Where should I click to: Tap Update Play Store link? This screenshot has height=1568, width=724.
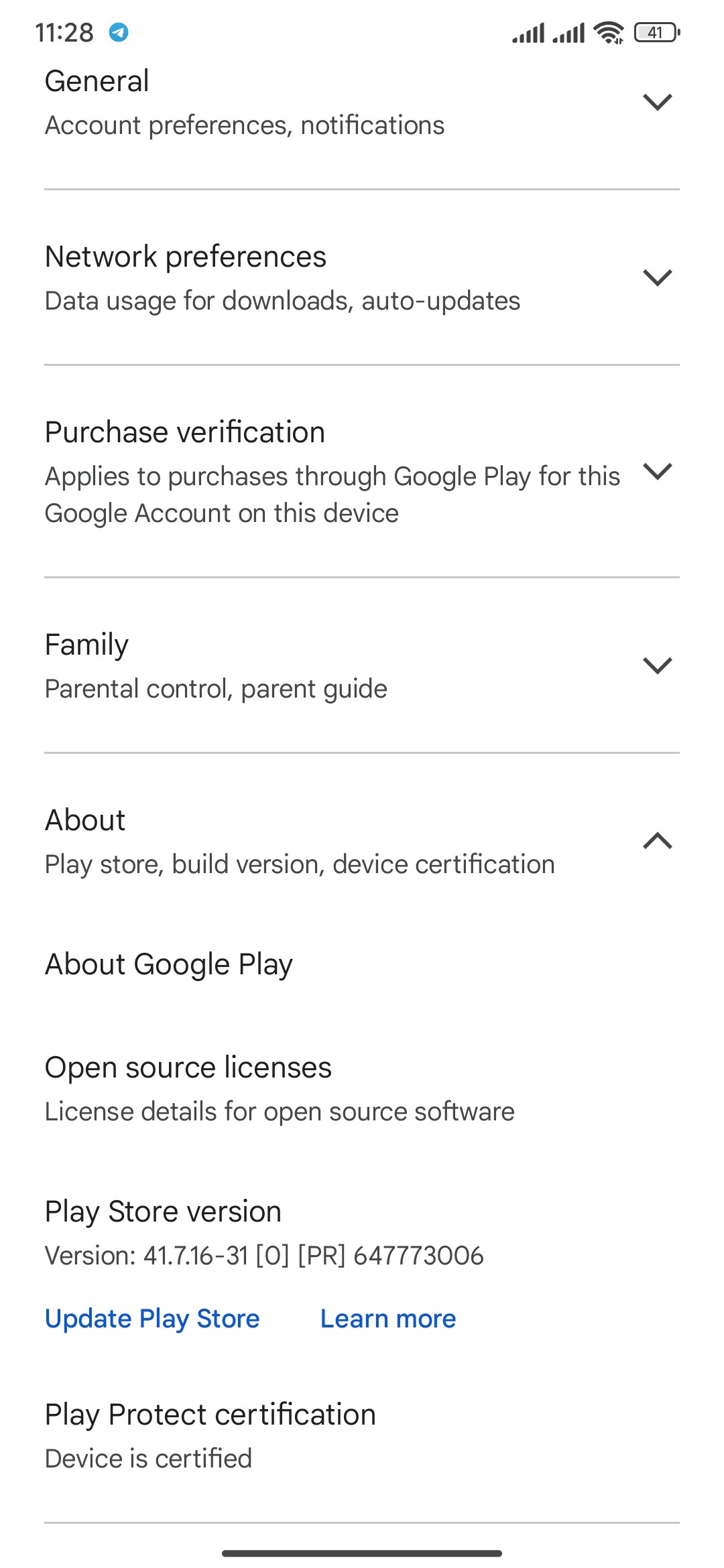152,1319
